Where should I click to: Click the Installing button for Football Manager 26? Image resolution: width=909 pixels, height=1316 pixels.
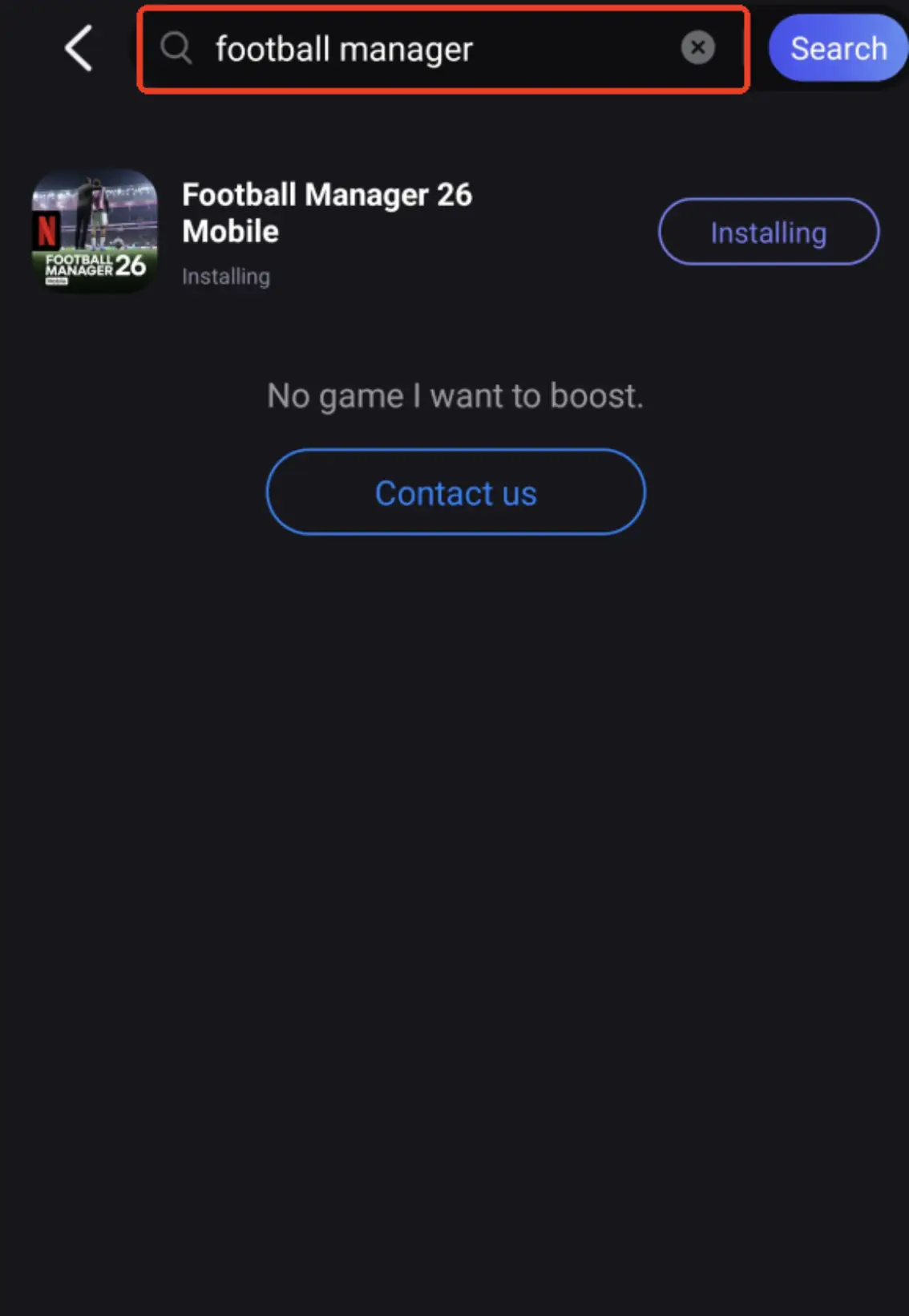click(x=768, y=232)
